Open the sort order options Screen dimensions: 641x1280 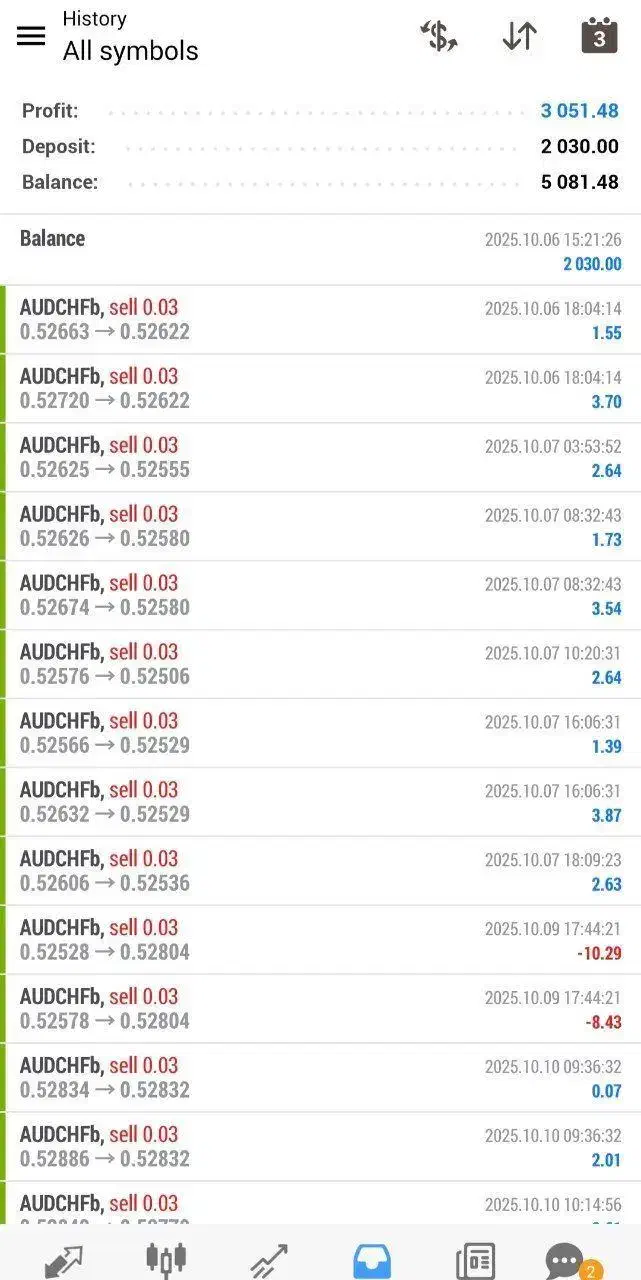[x=519, y=36]
